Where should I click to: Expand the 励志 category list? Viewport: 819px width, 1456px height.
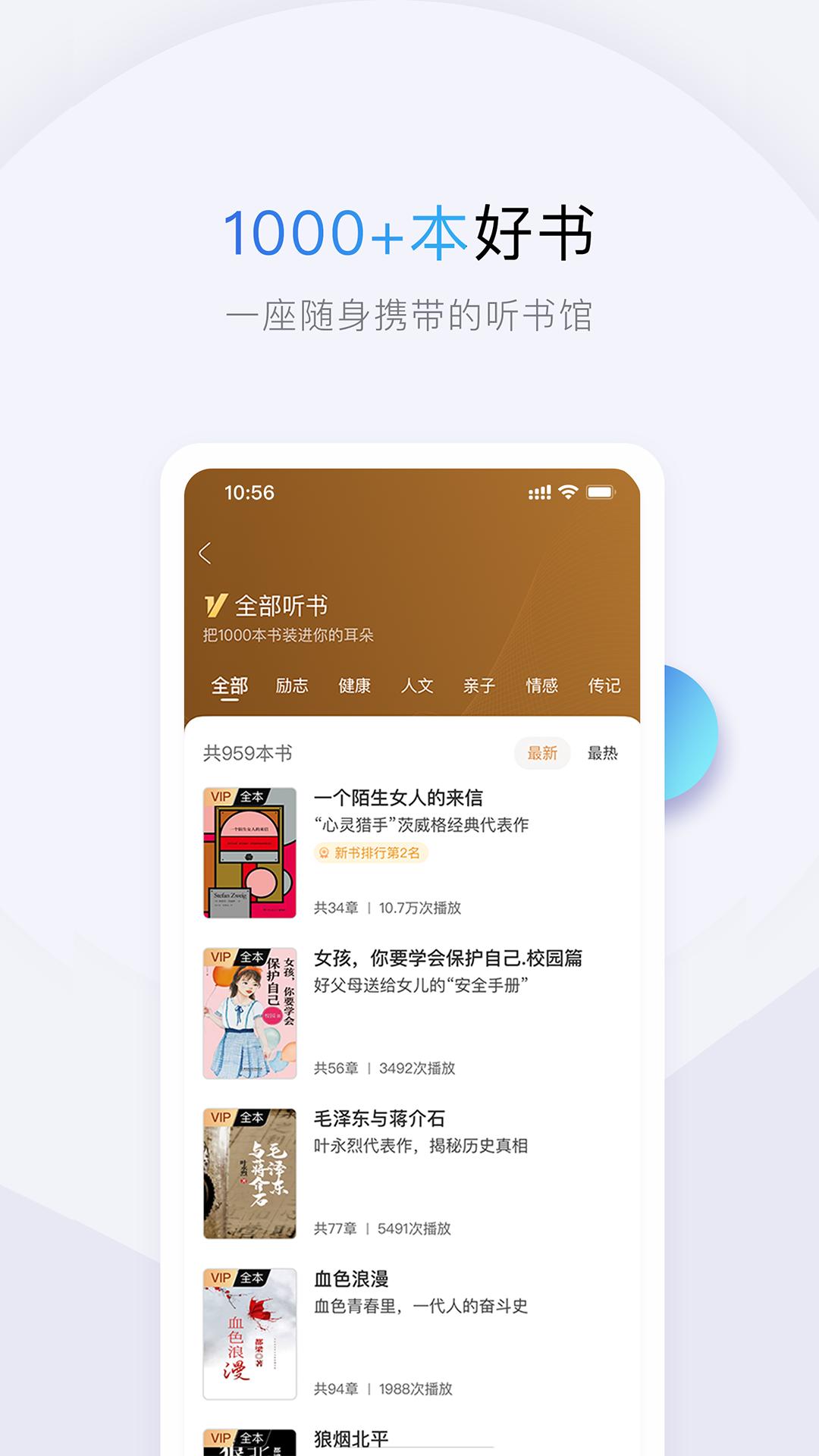click(291, 685)
